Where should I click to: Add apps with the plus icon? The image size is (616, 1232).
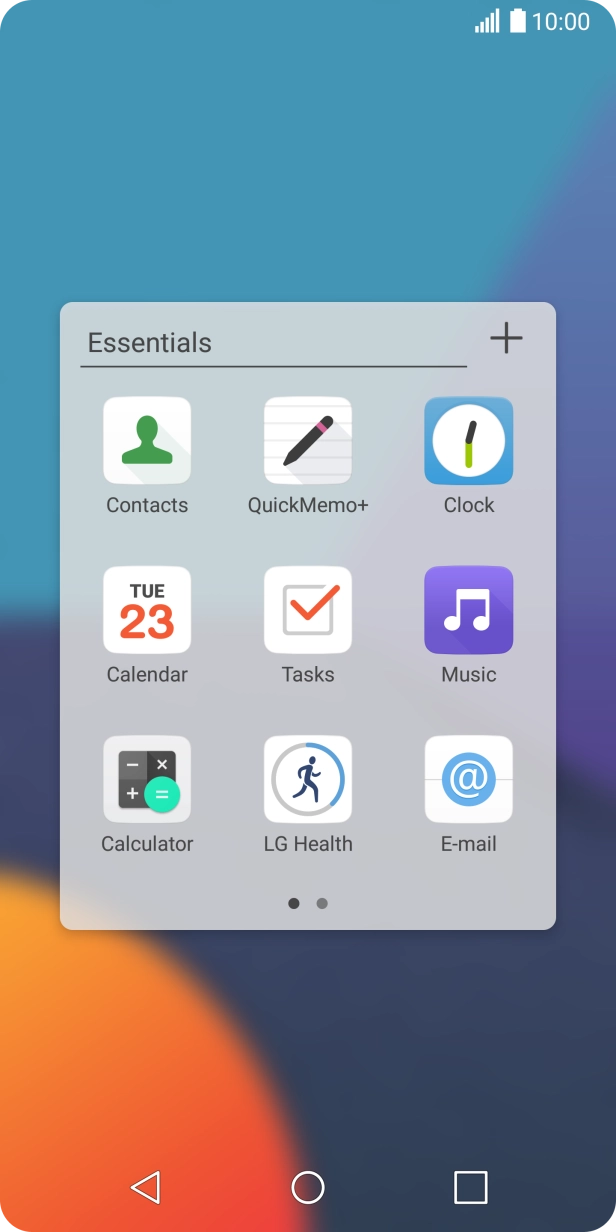coord(506,338)
